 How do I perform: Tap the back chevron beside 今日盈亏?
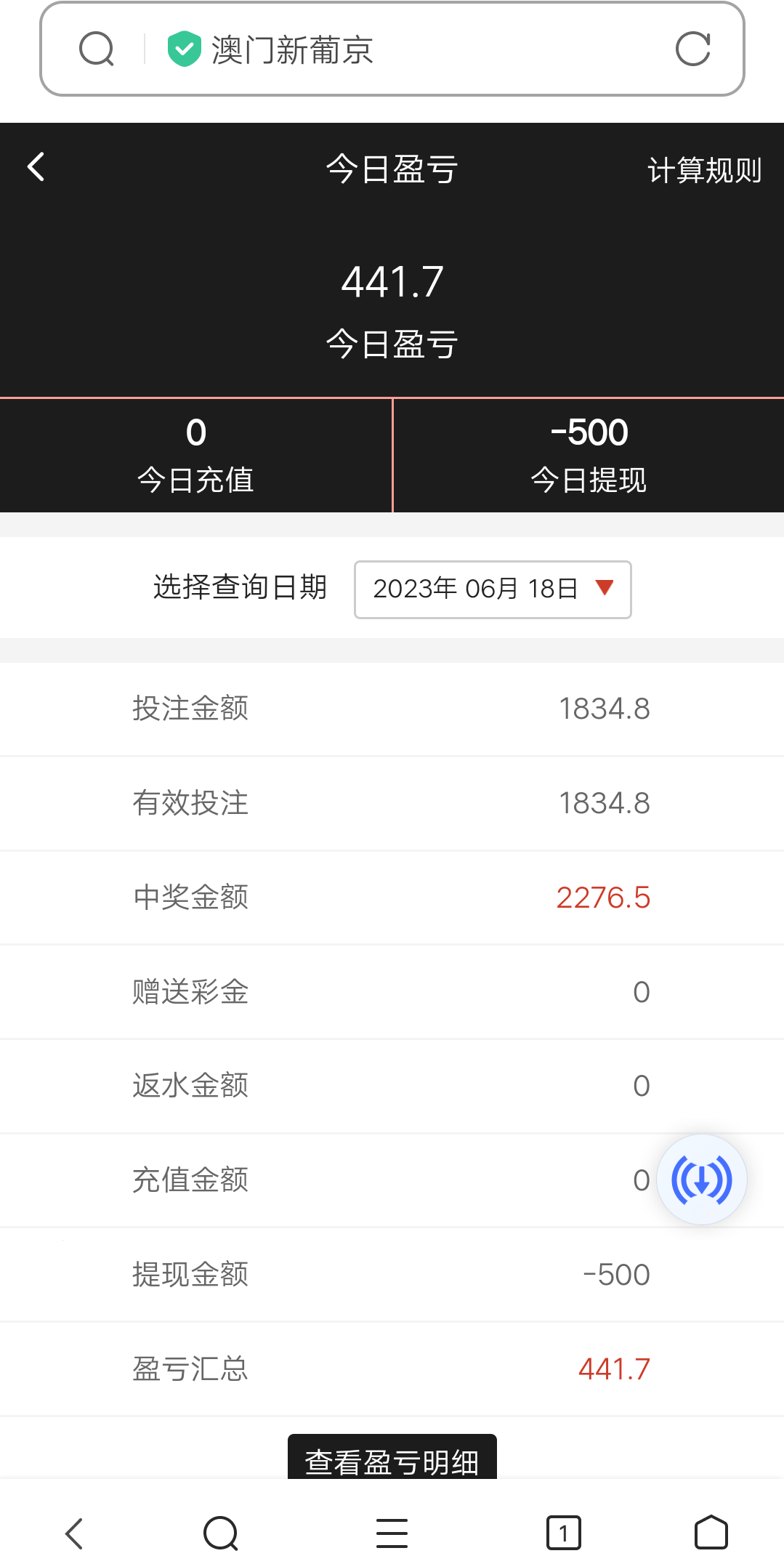pos(36,166)
